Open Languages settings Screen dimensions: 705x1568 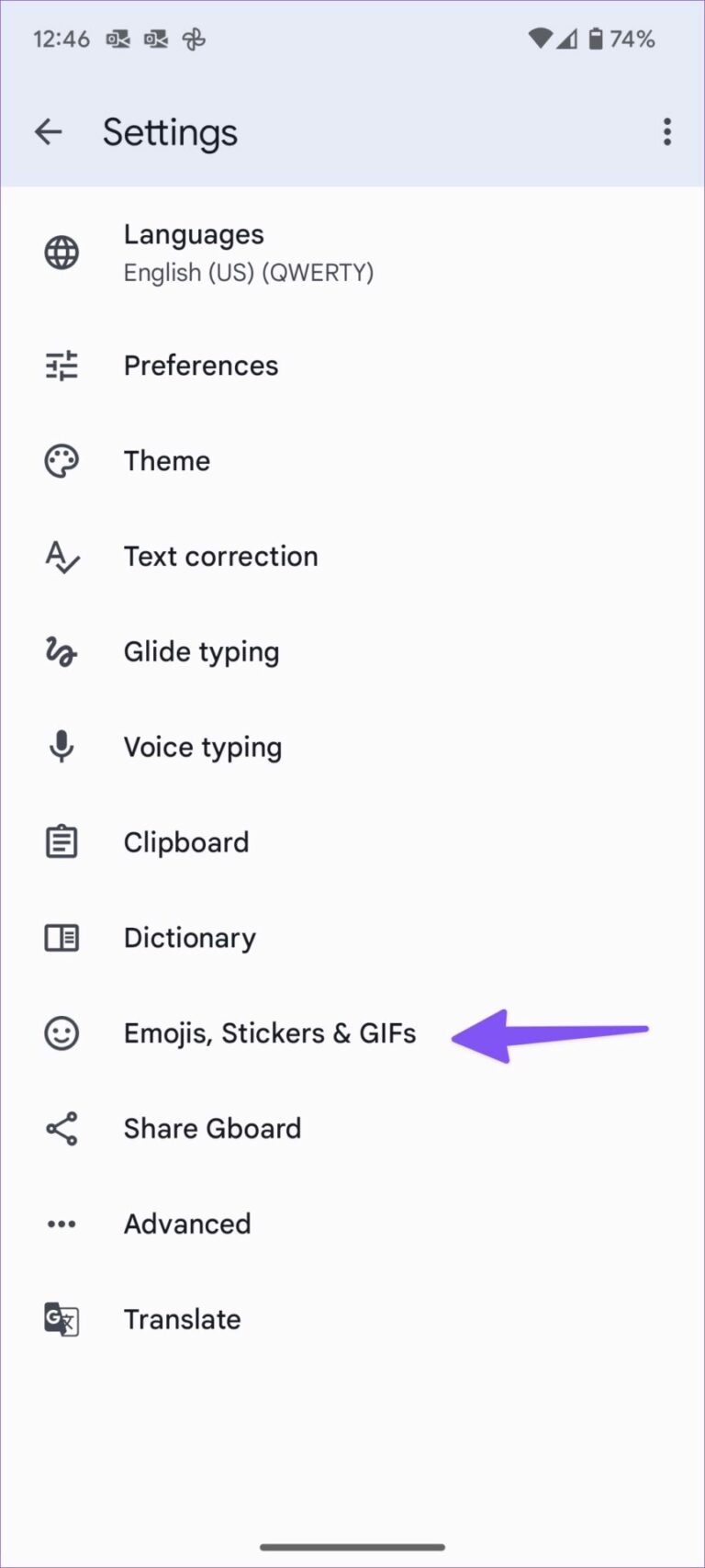248,253
